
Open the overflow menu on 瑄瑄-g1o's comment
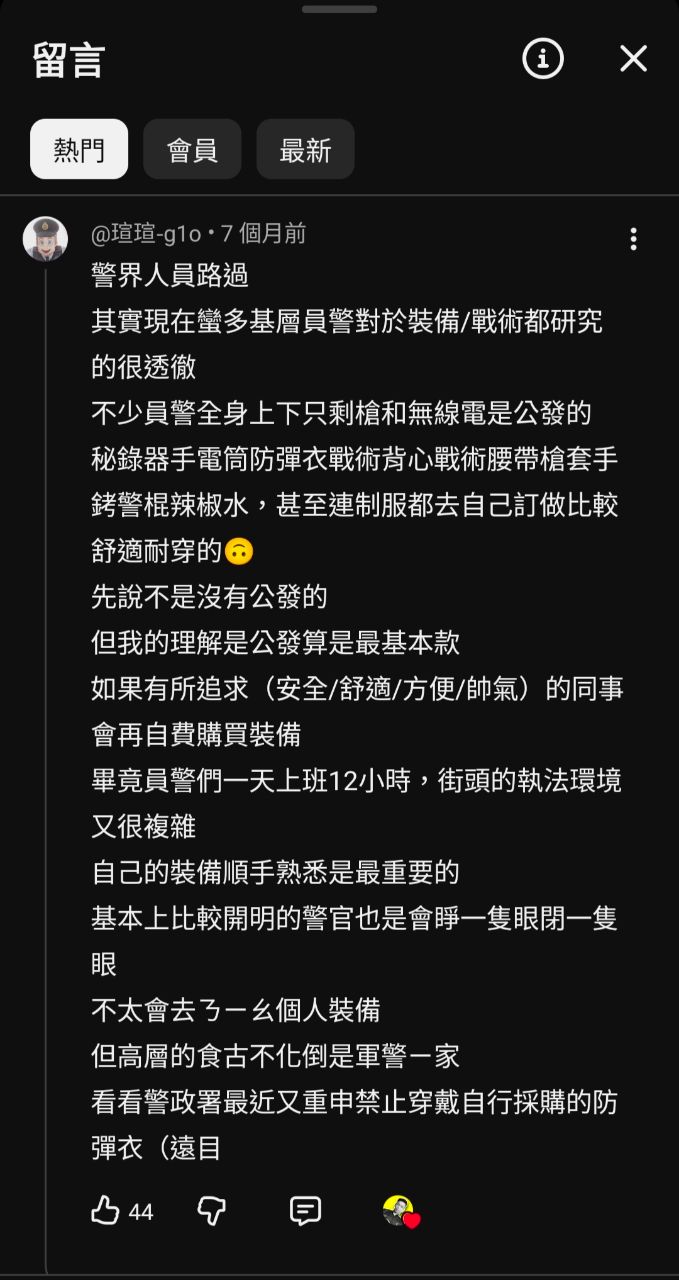(x=632, y=239)
